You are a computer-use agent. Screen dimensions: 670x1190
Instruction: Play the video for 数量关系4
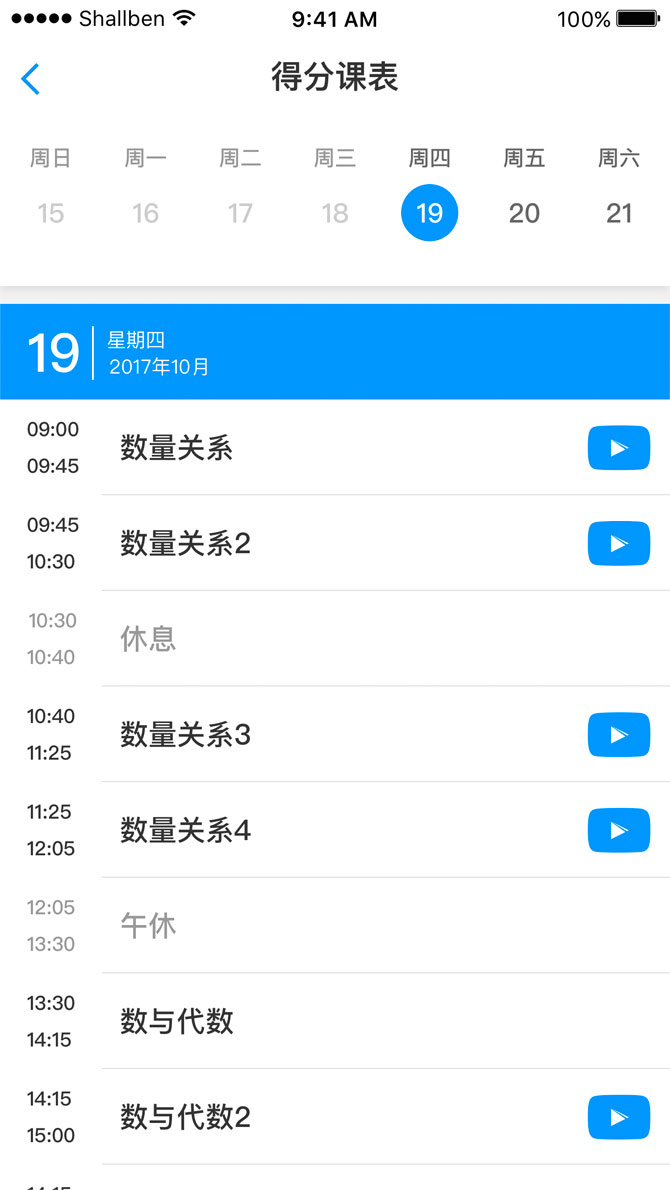619,830
